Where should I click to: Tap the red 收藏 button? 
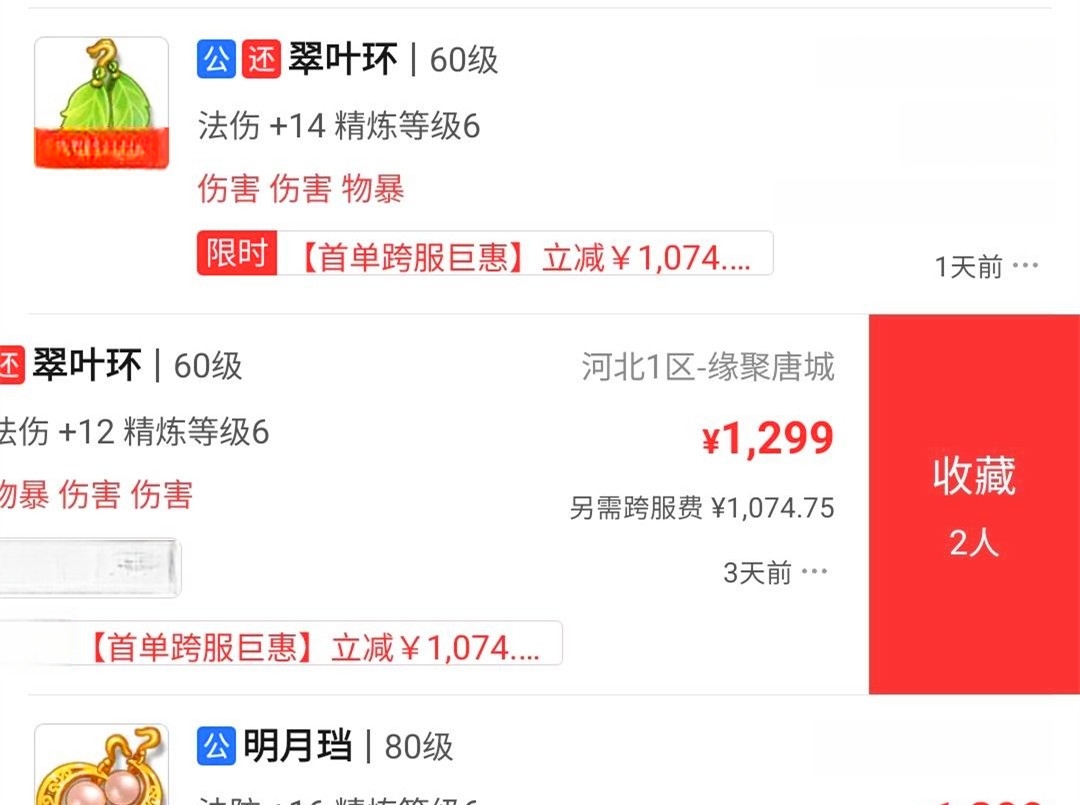974,505
